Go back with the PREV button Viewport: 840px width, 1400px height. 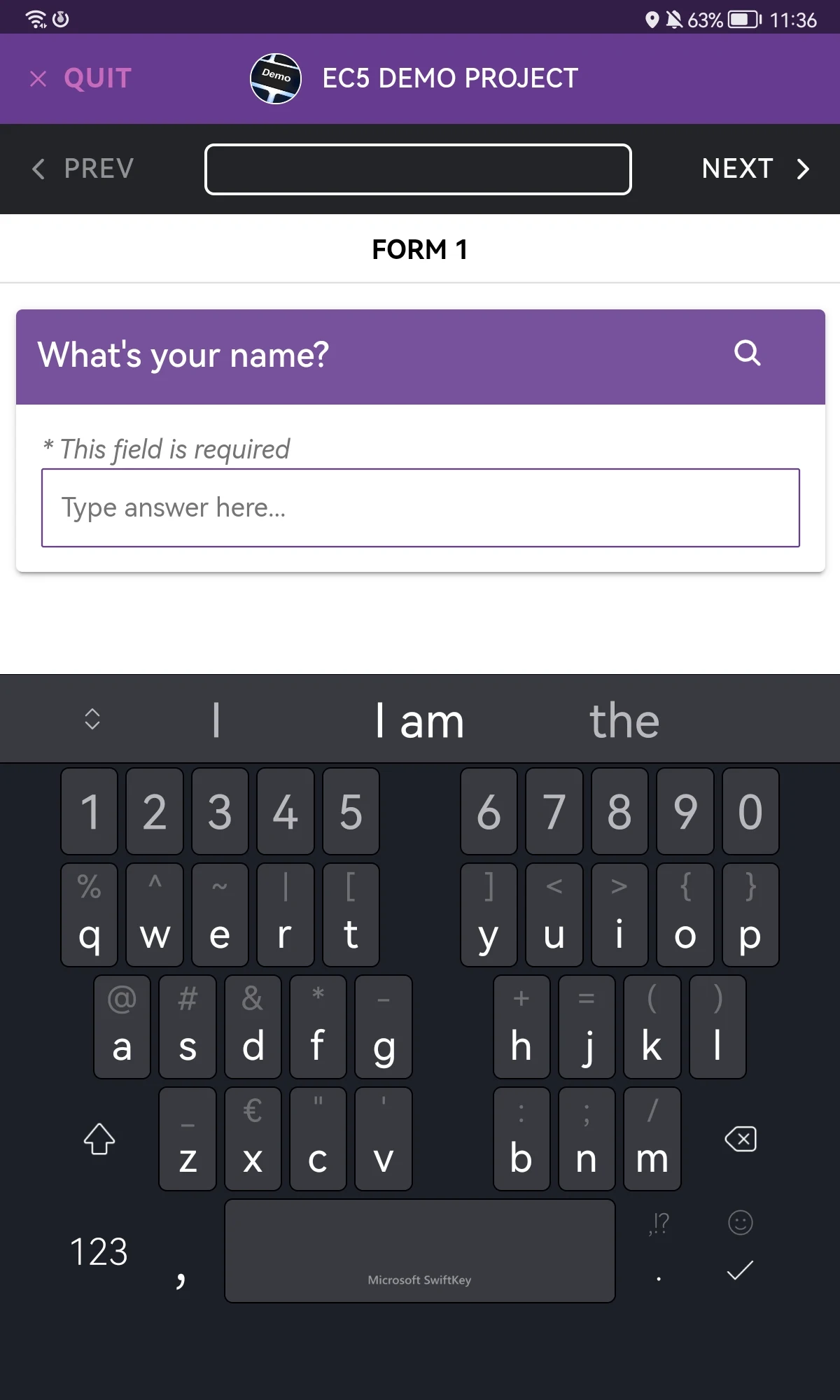click(x=83, y=169)
